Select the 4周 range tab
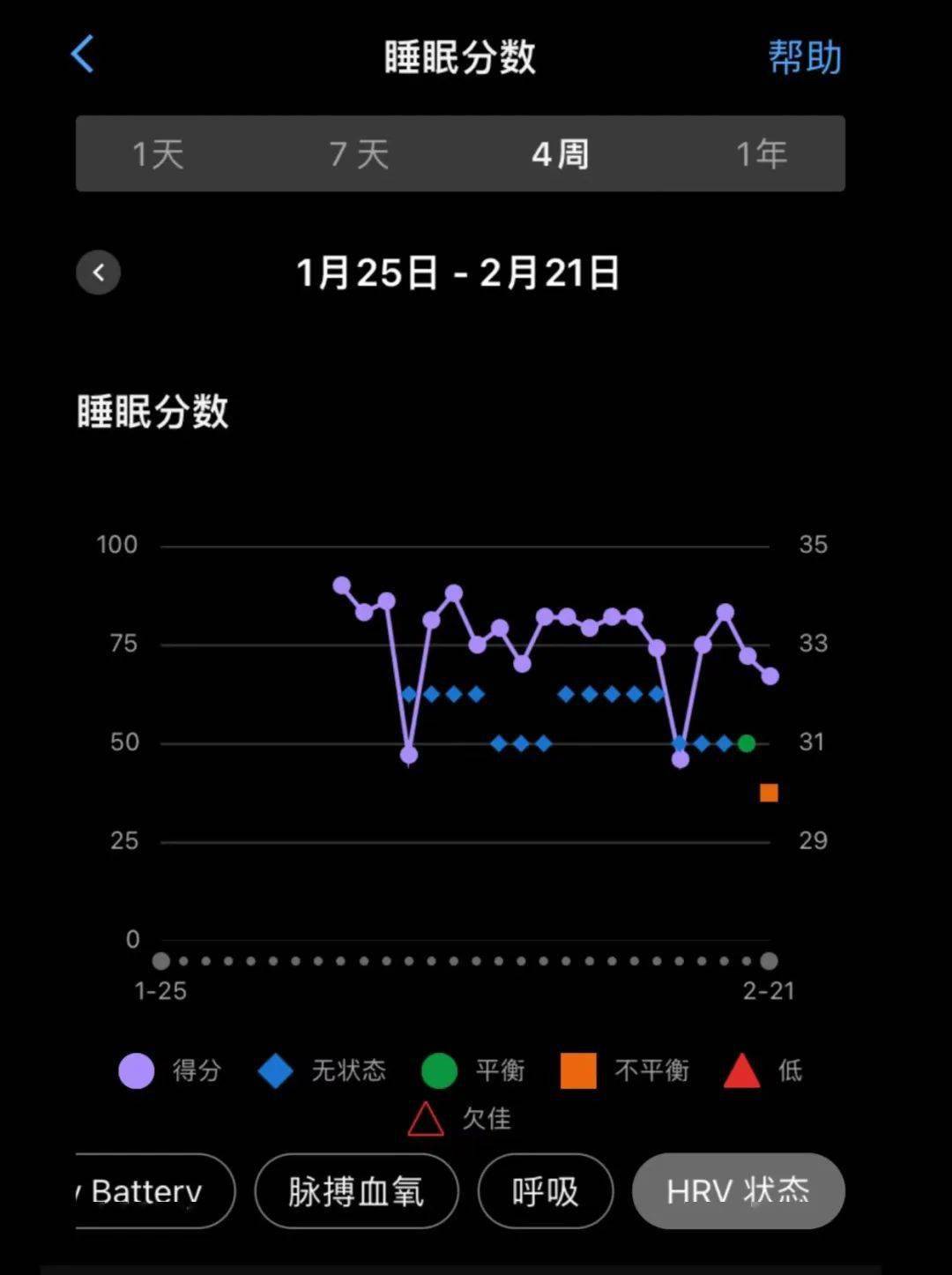The width and height of the screenshot is (952, 1275). (x=560, y=154)
